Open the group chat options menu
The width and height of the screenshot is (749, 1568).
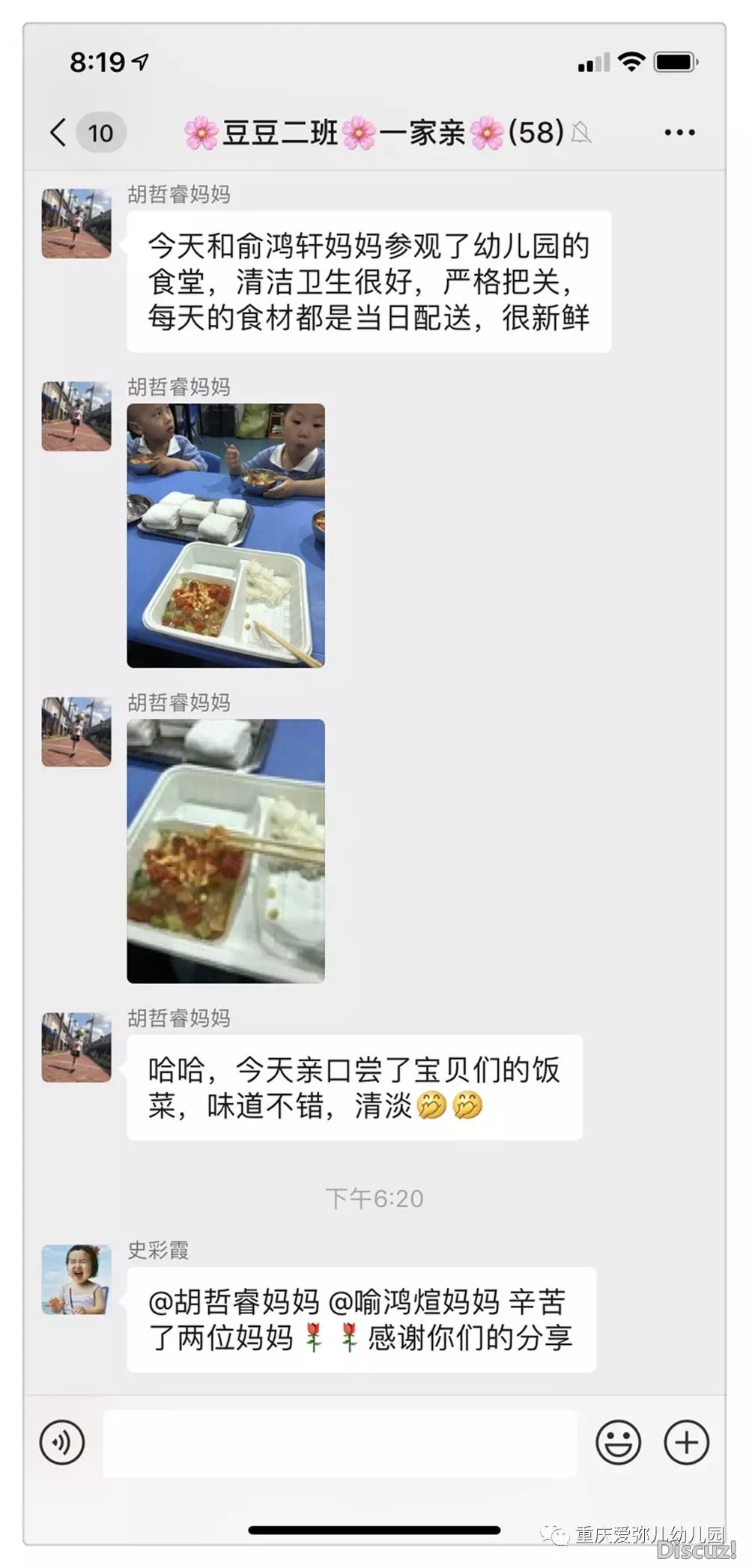coord(679,133)
